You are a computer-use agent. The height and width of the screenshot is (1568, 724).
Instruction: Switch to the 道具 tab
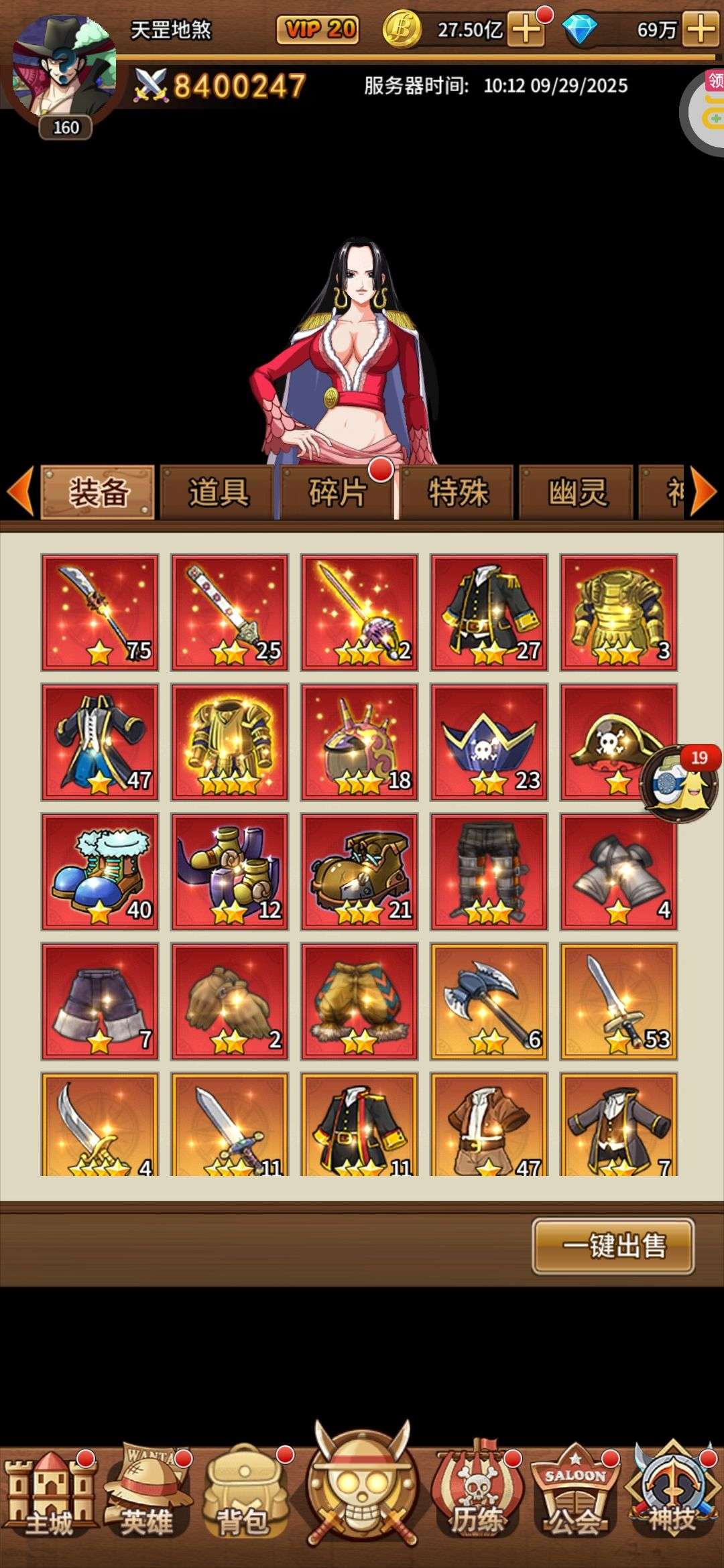tap(218, 493)
